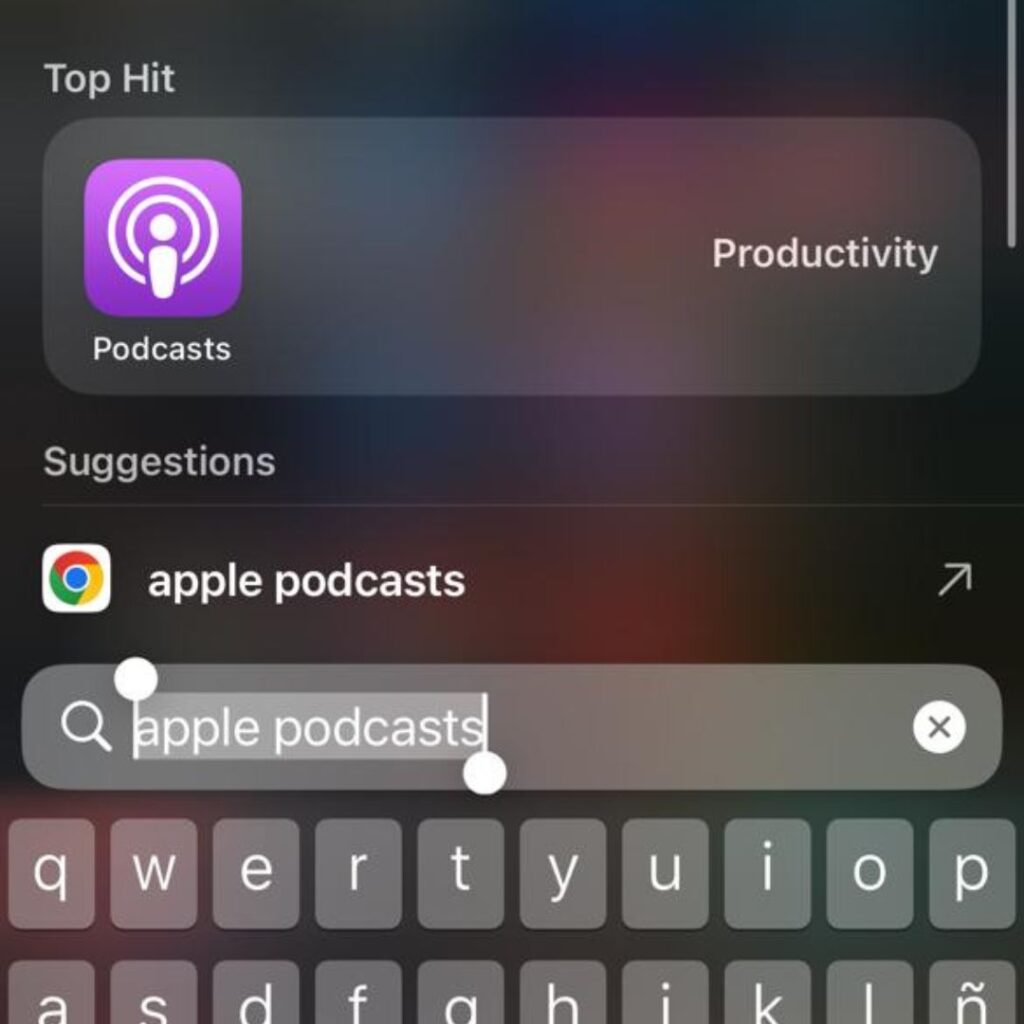This screenshot has width=1024, height=1024.
Task: Clear the search field text
Action: [938, 727]
